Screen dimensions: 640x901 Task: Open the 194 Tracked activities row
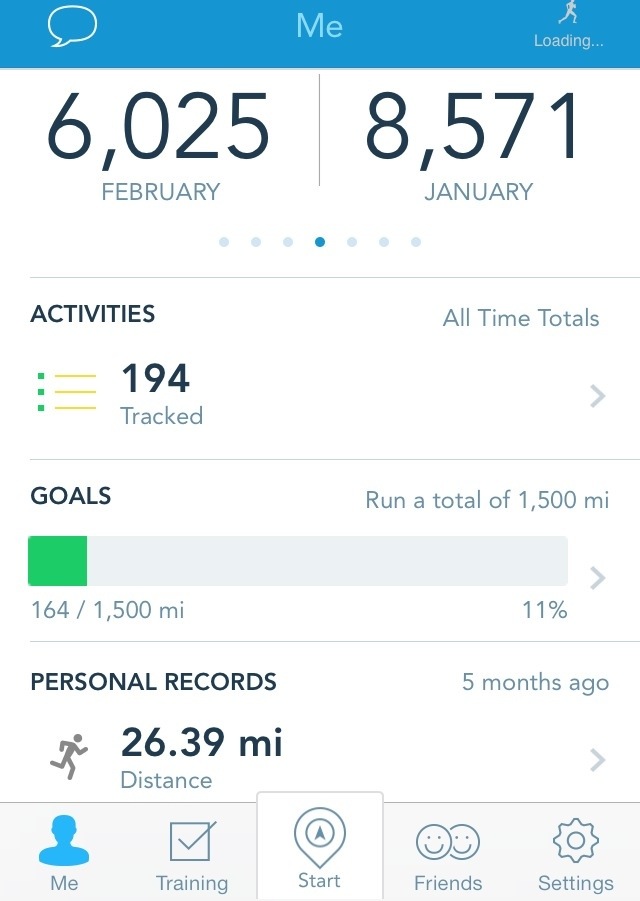pos(319,396)
